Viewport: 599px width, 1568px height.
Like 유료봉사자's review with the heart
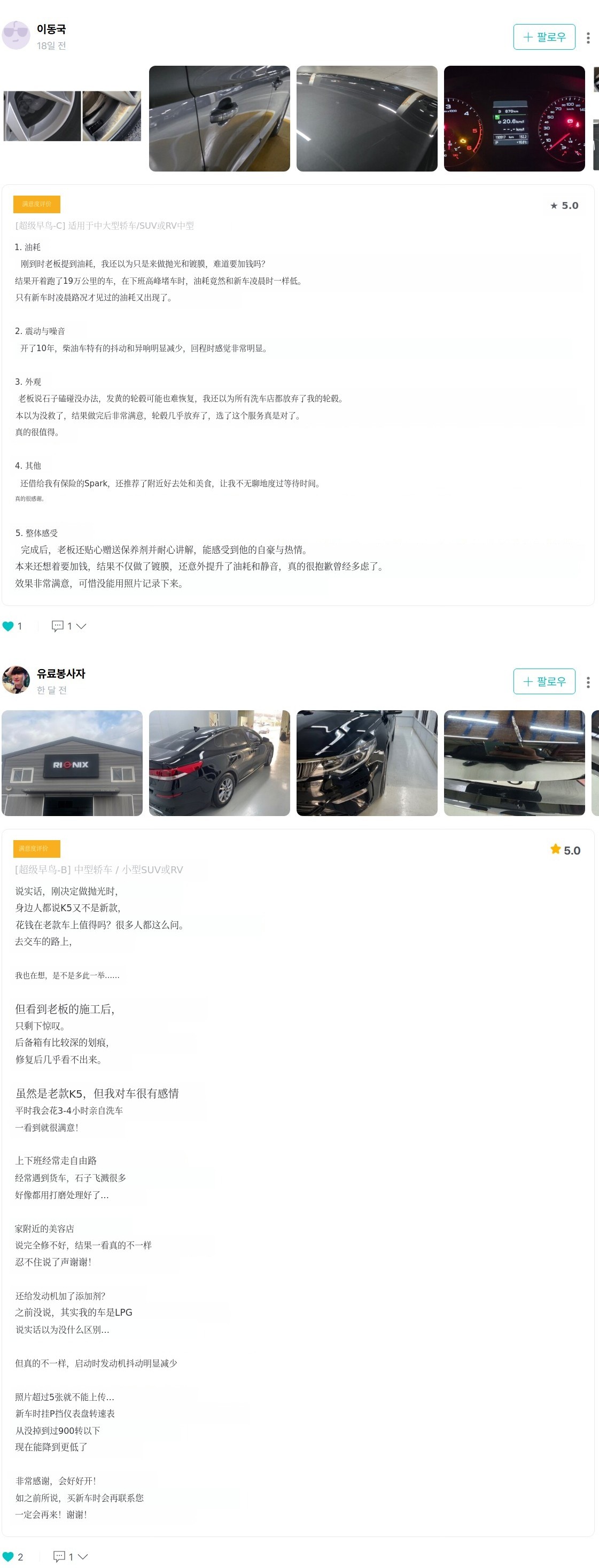pyautogui.click(x=9, y=1556)
